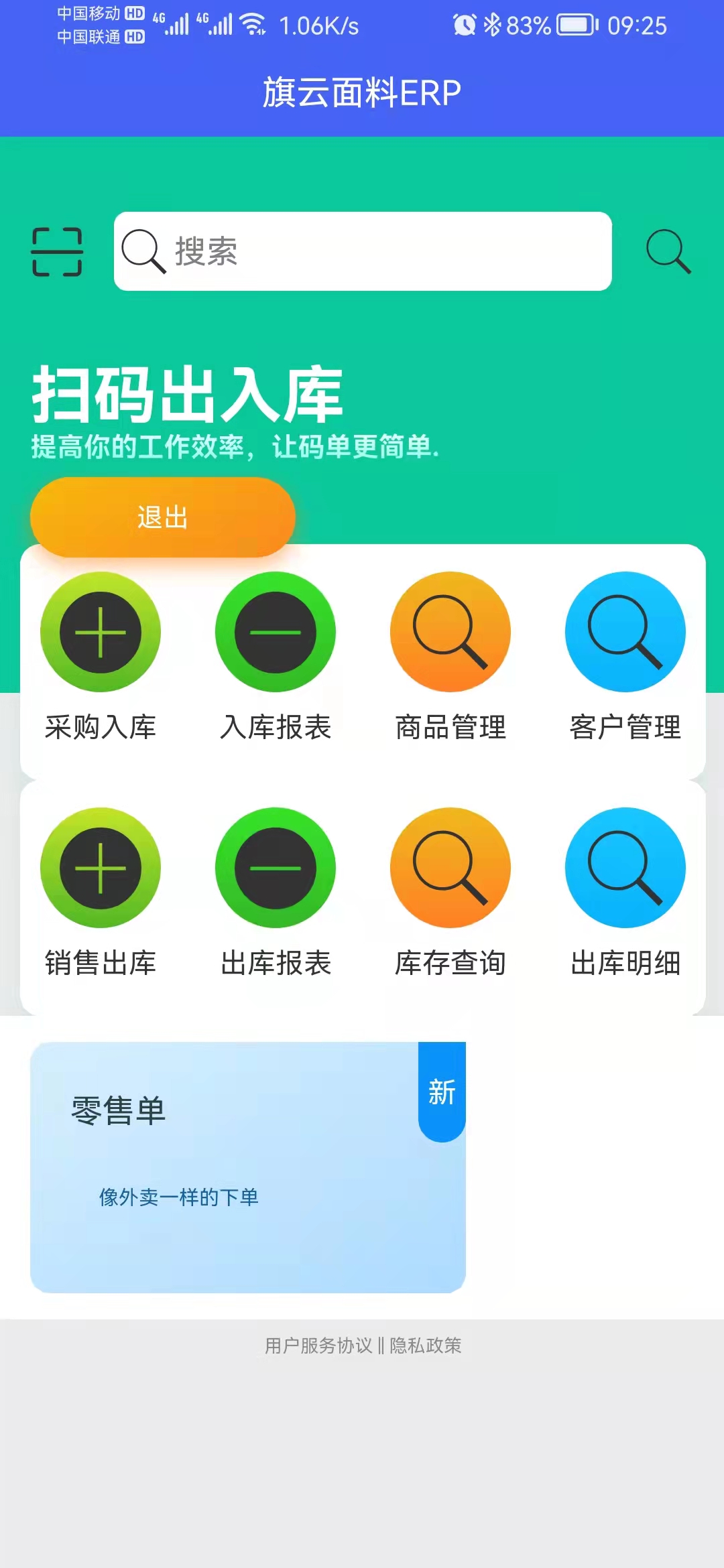Go to 商品管理
Viewport: 724px width, 1568px height.
pyautogui.click(x=450, y=657)
